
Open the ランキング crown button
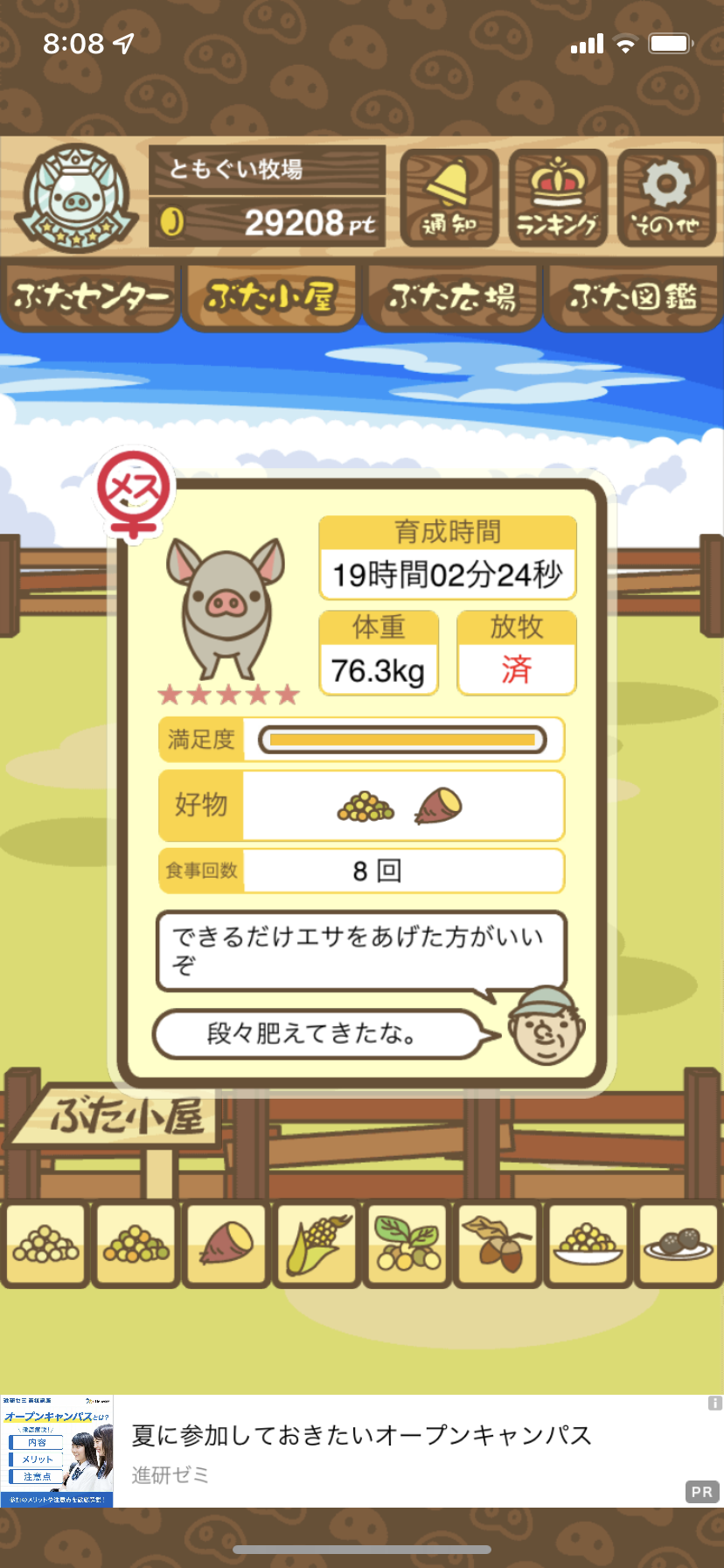tap(558, 198)
